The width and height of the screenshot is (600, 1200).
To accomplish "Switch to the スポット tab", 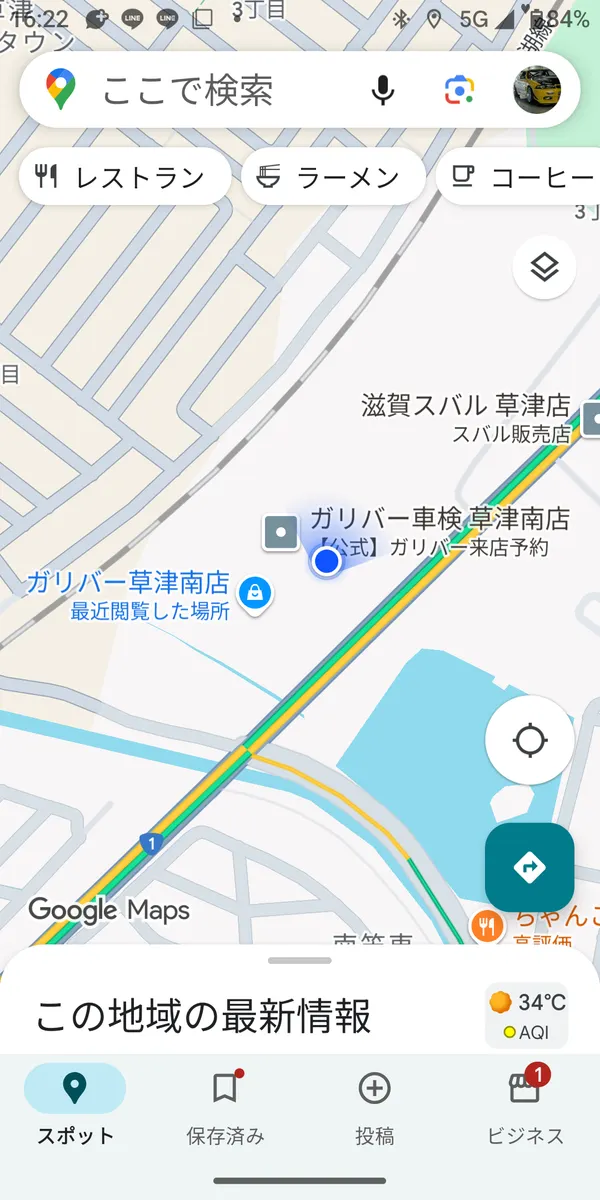I will point(75,1105).
